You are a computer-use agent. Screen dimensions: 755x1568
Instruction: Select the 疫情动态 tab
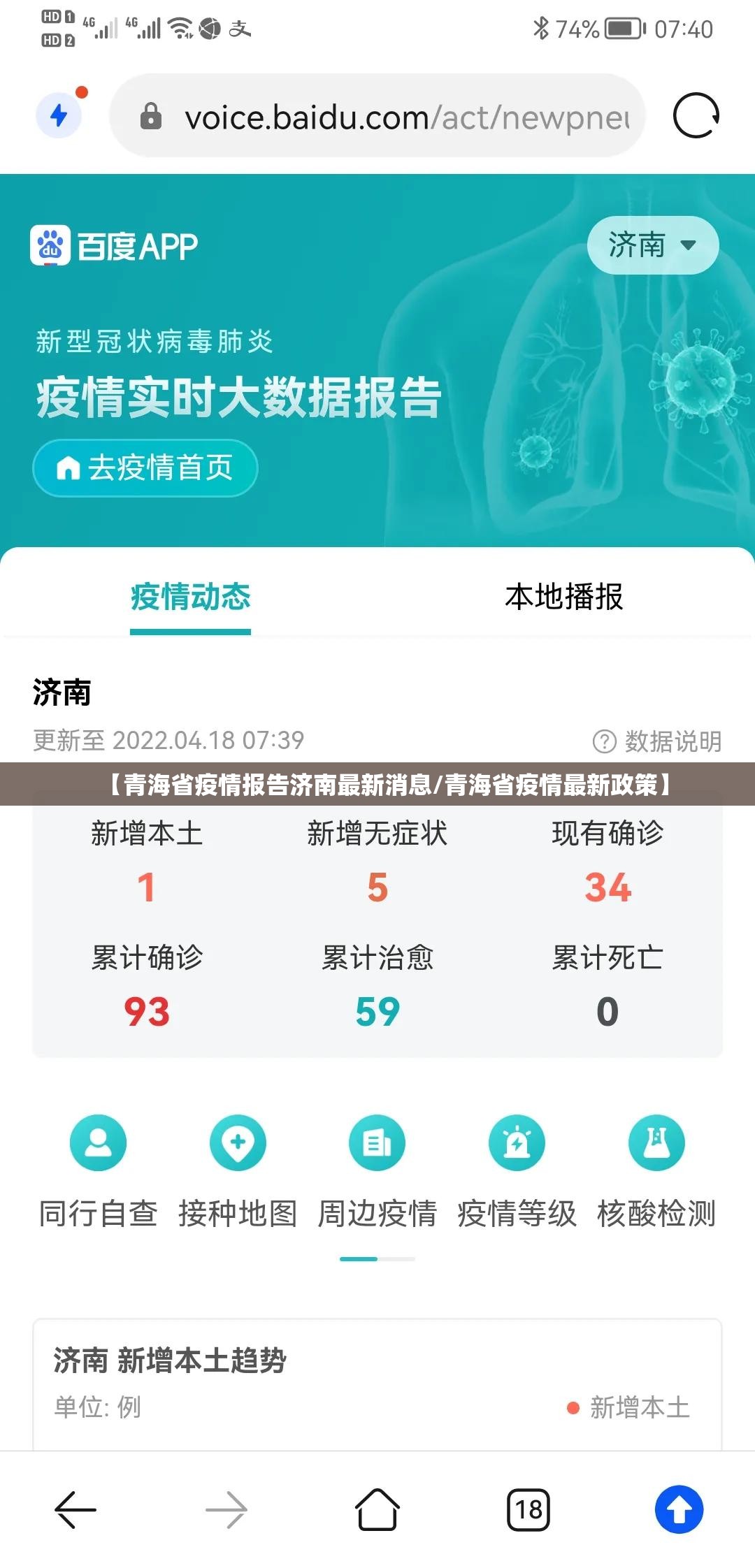click(x=190, y=597)
